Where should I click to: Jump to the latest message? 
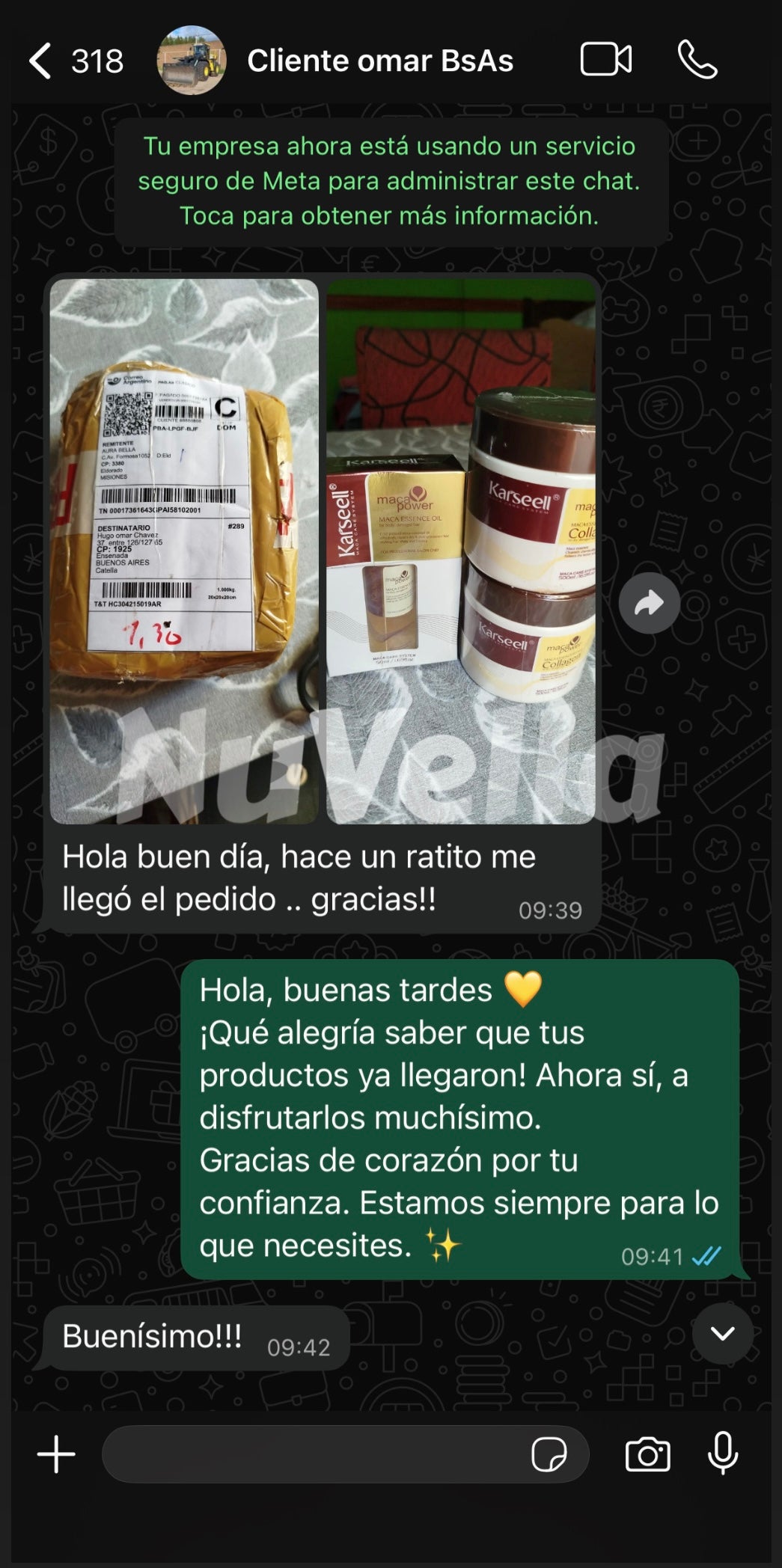[722, 1333]
